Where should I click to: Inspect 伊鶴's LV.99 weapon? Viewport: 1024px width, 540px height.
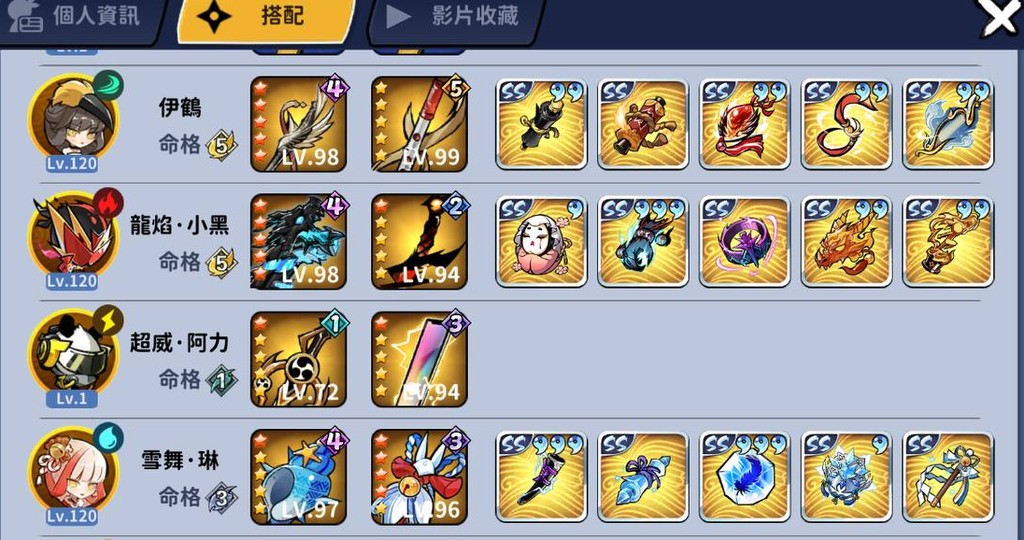(419, 125)
